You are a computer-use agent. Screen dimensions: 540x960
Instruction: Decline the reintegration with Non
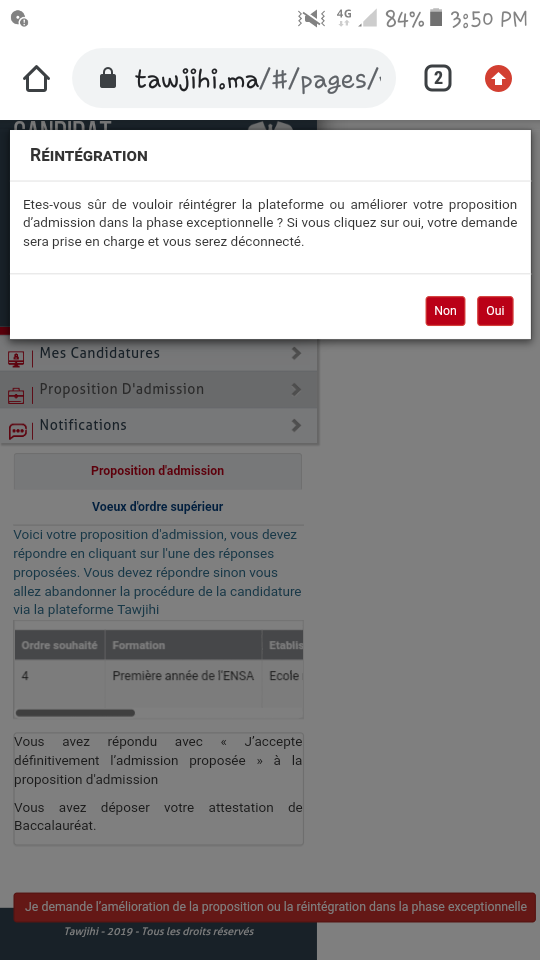445,311
